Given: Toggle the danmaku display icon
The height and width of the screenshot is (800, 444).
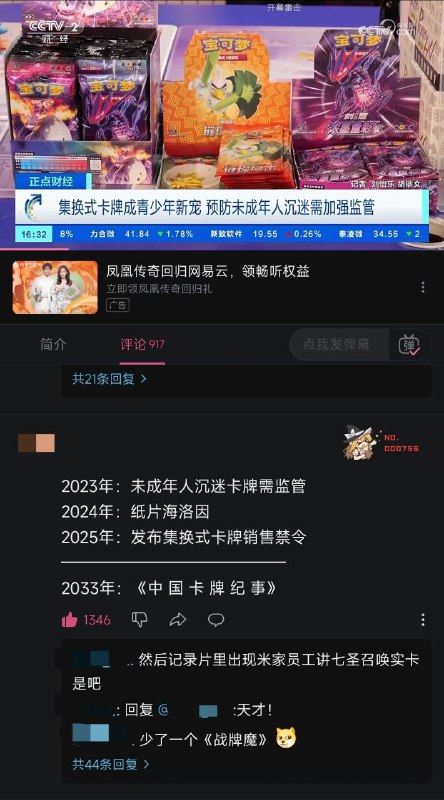Looking at the screenshot, I should [x=410, y=345].
